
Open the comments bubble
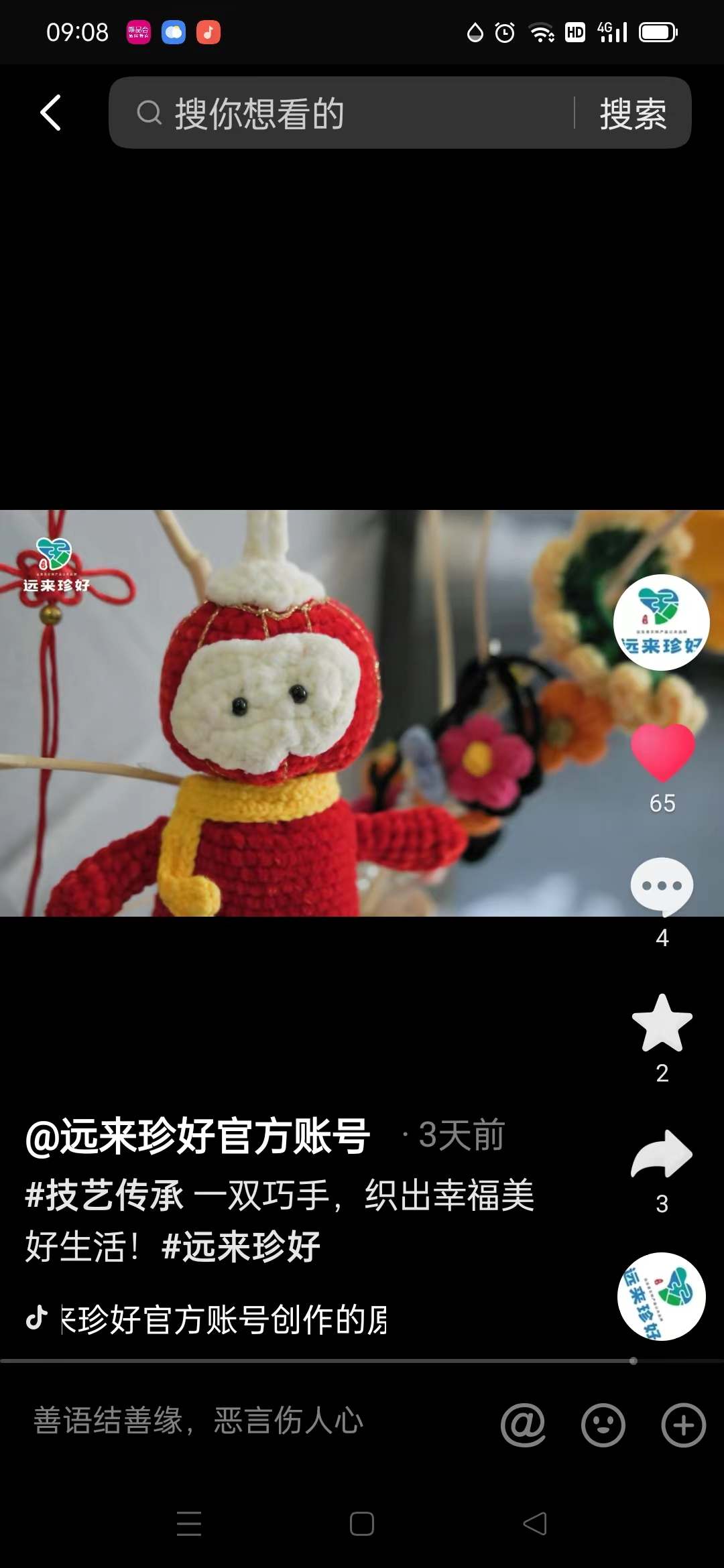[x=662, y=886]
